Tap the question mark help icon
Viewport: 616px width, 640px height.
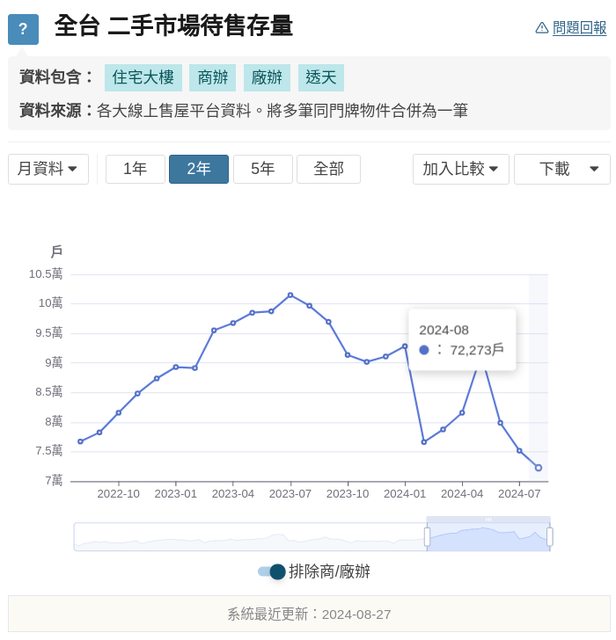point(23,29)
